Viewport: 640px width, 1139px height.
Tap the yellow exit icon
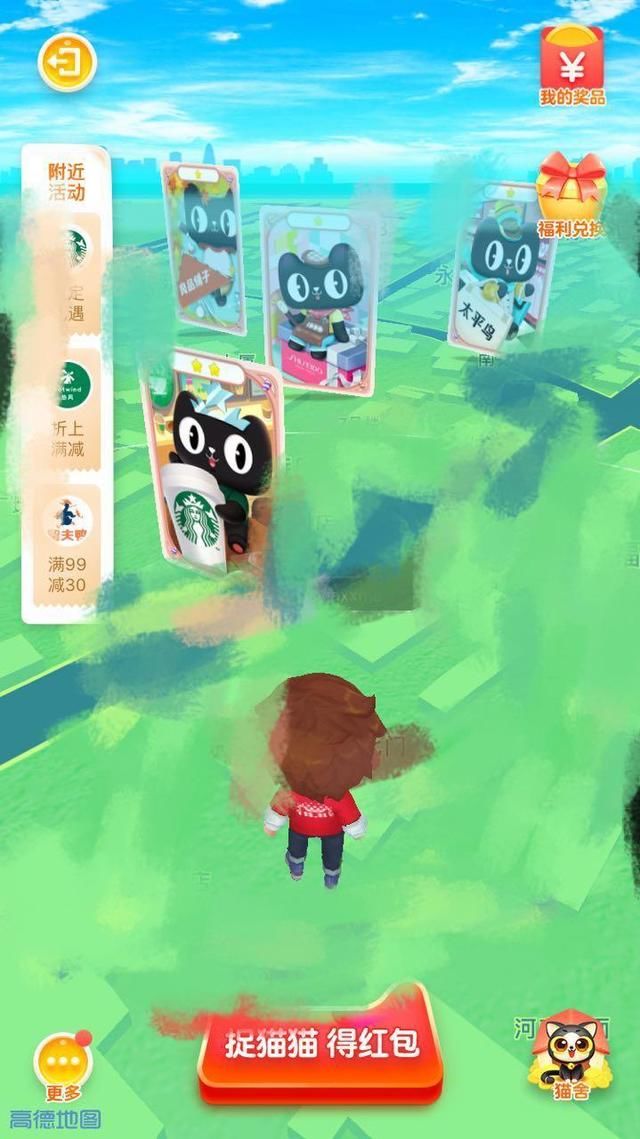coord(66,62)
